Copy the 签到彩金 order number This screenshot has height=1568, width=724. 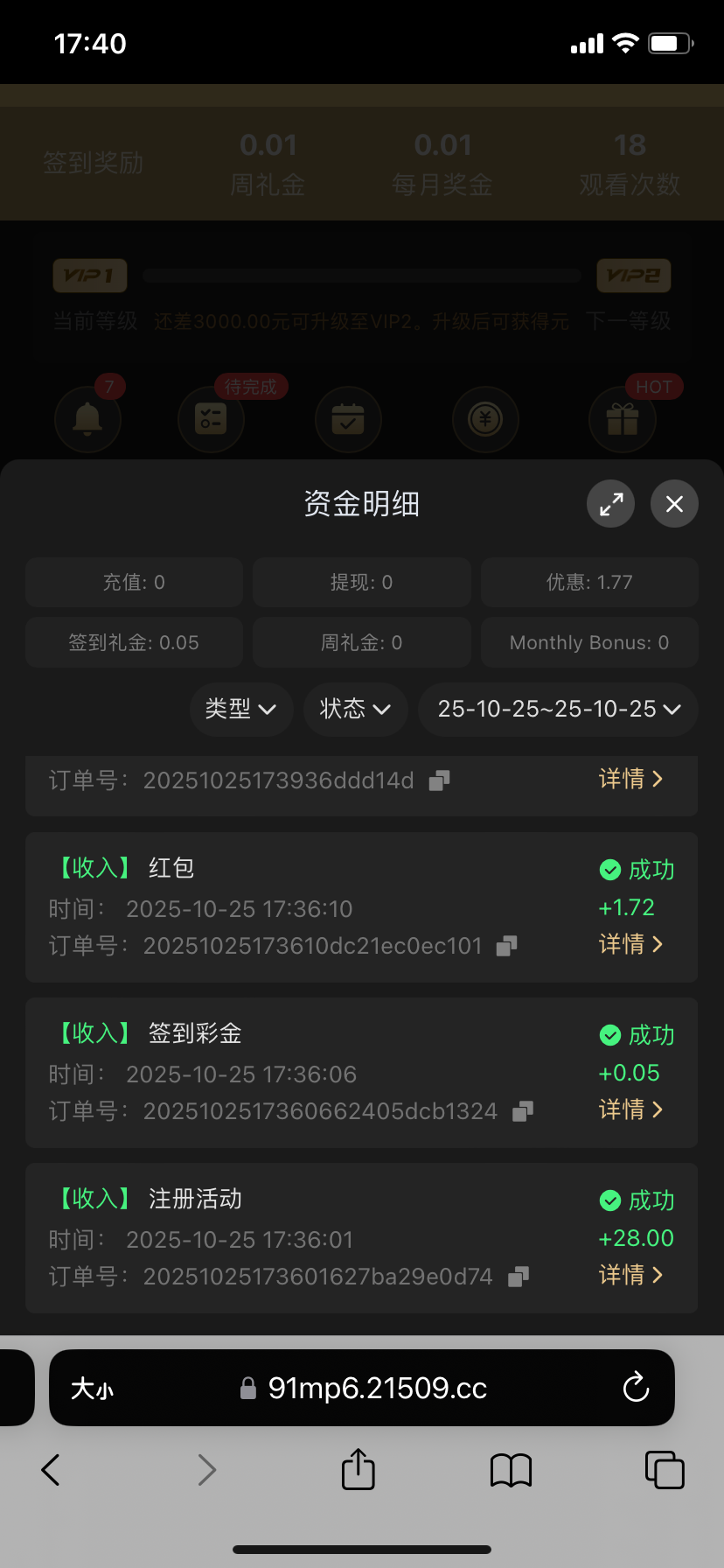point(522,1111)
